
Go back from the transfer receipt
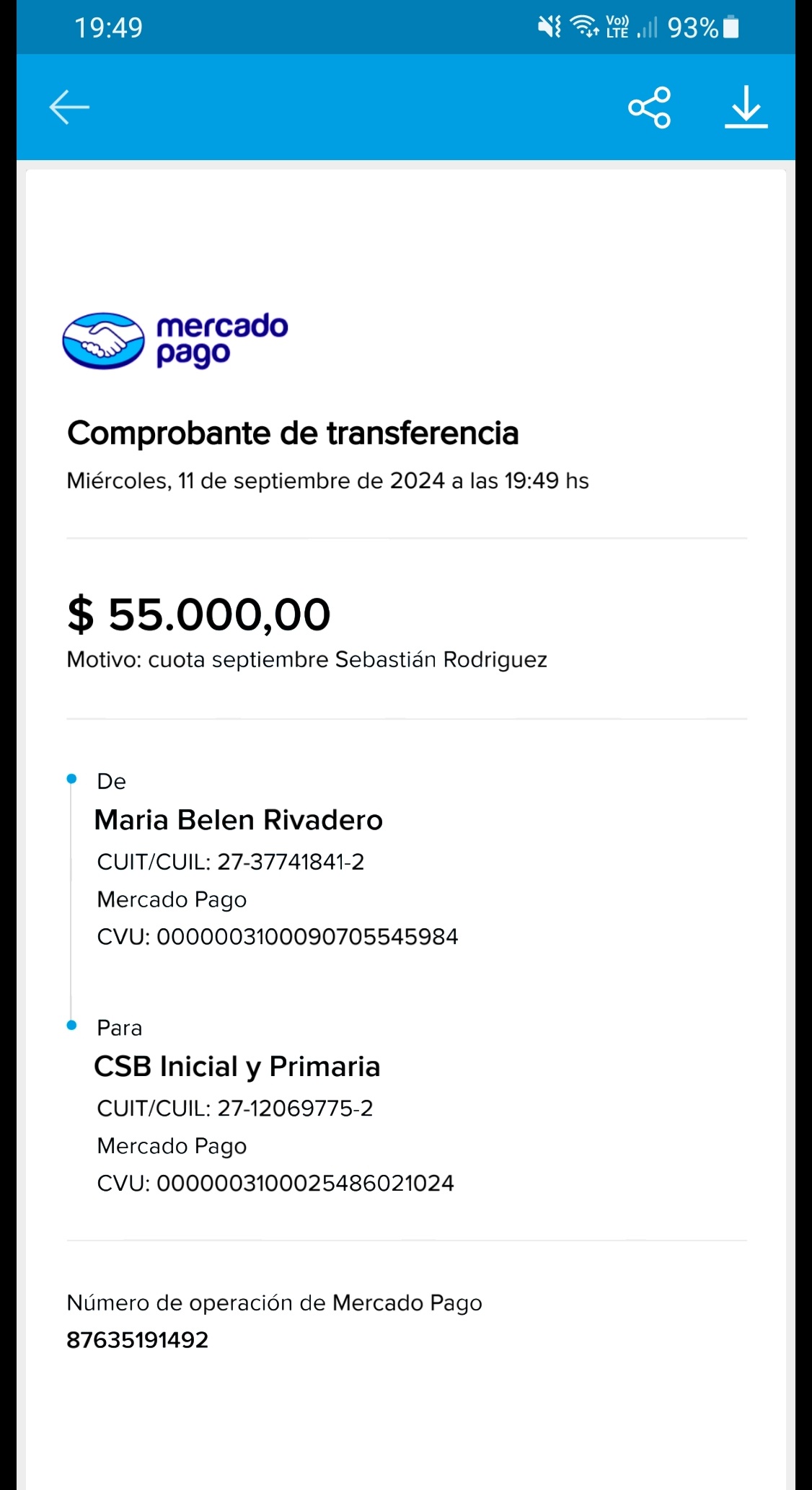click(x=69, y=107)
